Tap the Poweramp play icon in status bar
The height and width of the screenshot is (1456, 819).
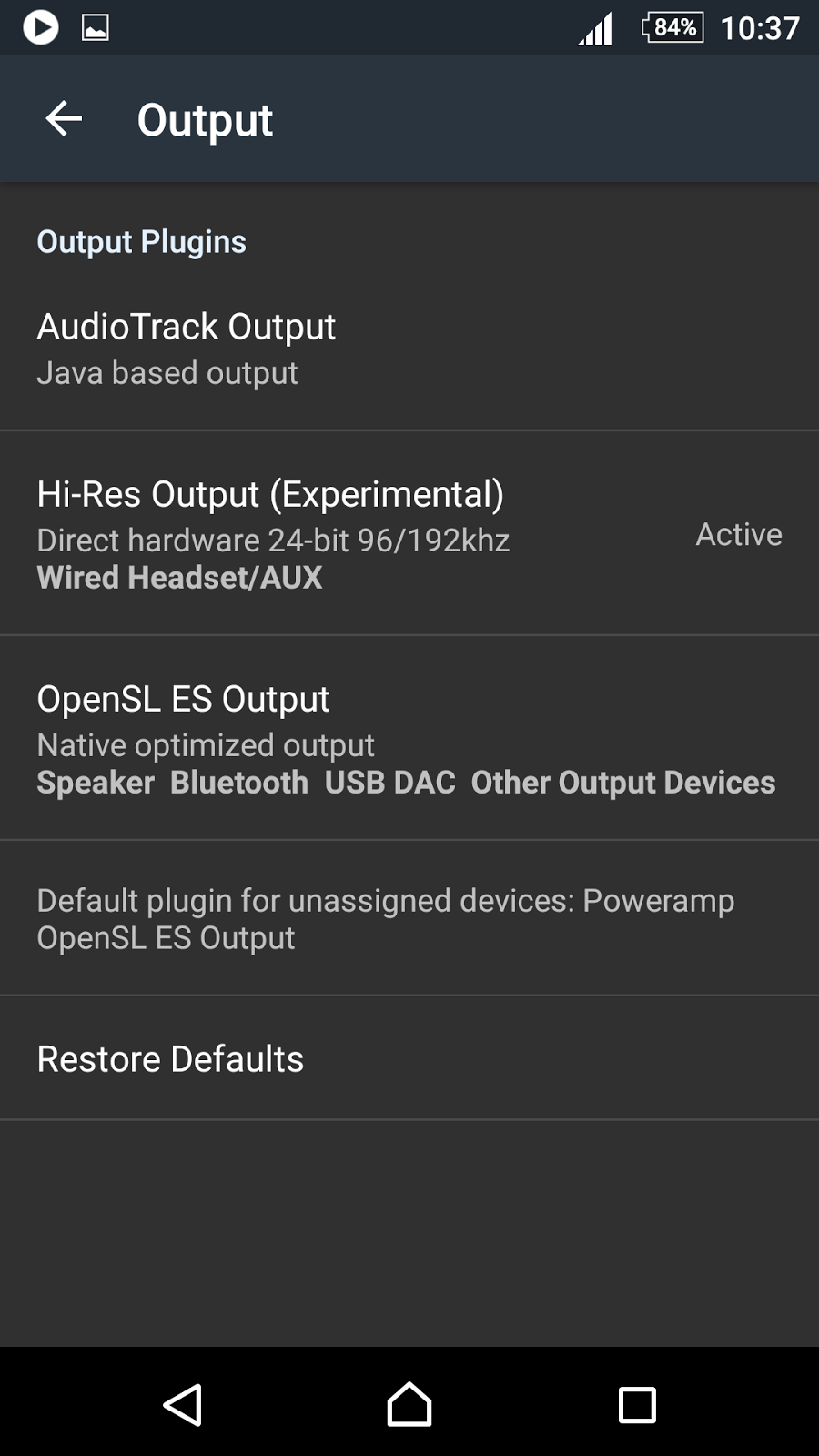point(41,26)
